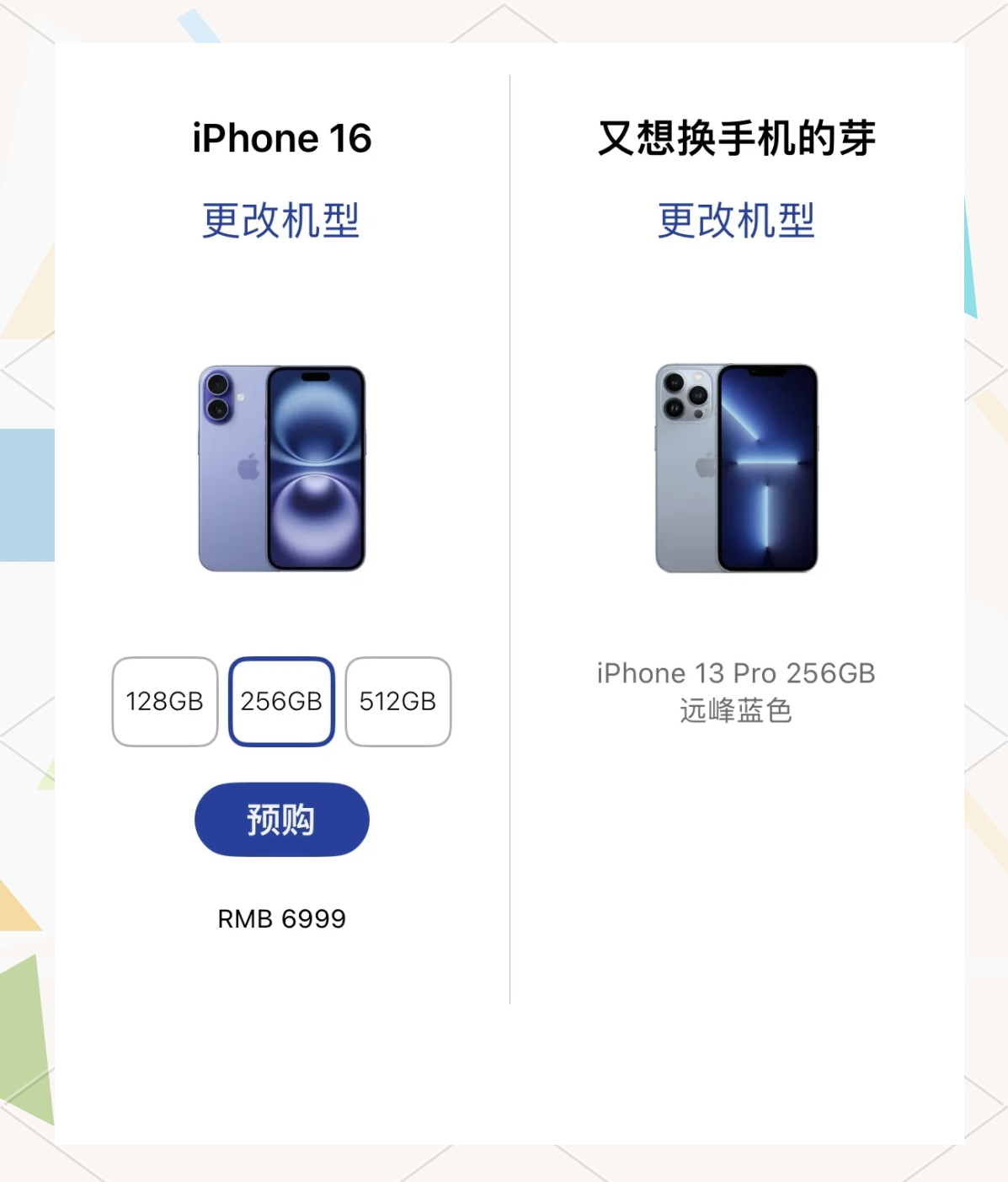
Task: Click the iPhone 13 Pro screen wallpaper
Action: tap(768, 467)
